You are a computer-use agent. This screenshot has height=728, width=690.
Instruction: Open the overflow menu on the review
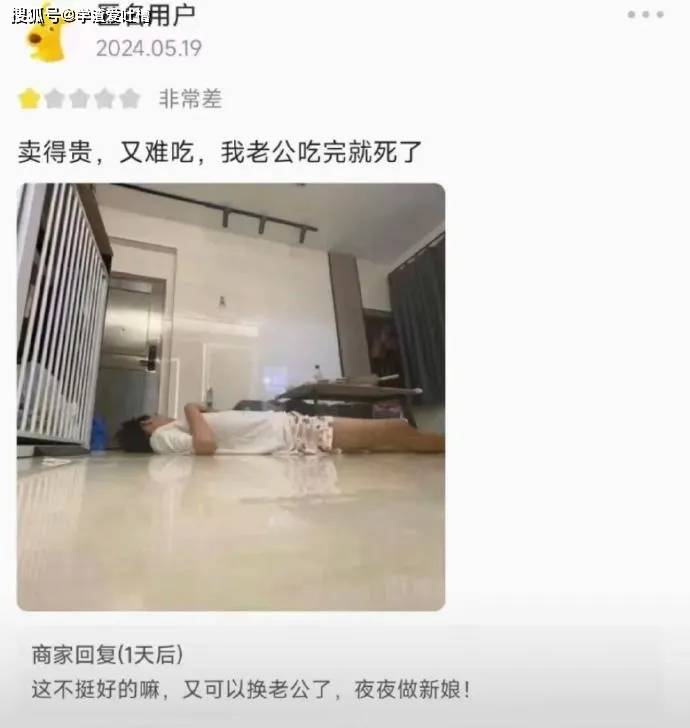(x=645, y=14)
